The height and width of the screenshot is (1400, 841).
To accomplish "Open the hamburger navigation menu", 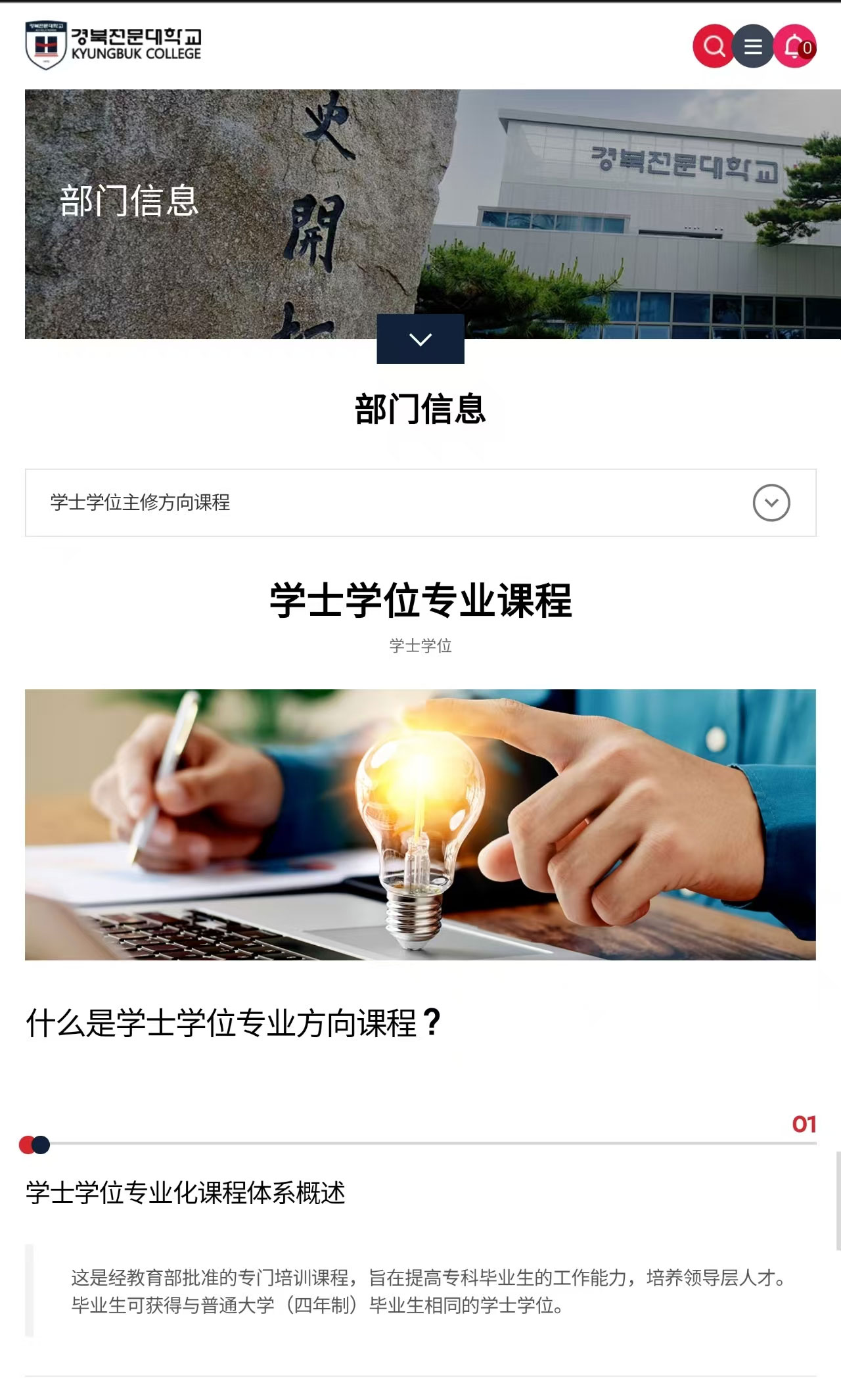I will (x=753, y=46).
